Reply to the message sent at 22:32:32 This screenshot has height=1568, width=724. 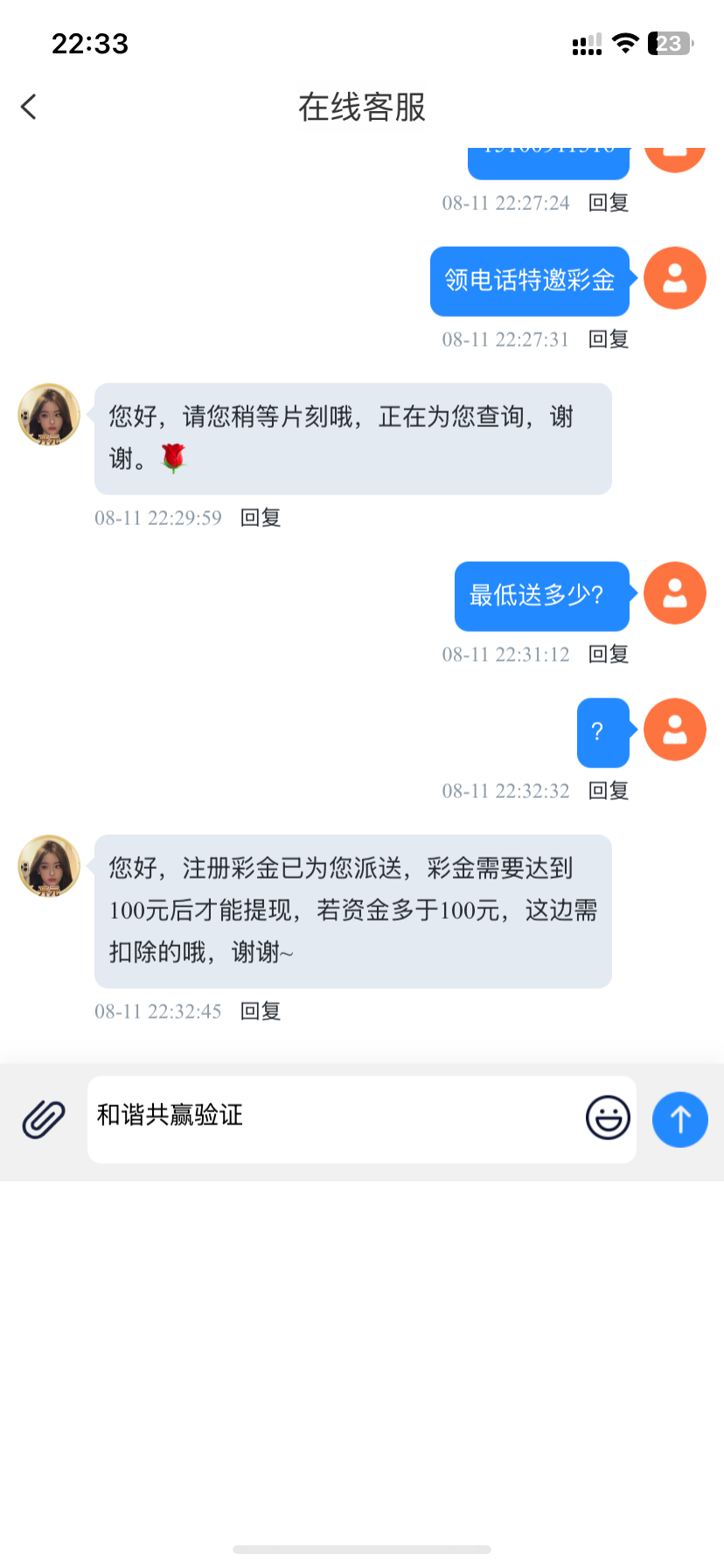pyautogui.click(x=609, y=791)
